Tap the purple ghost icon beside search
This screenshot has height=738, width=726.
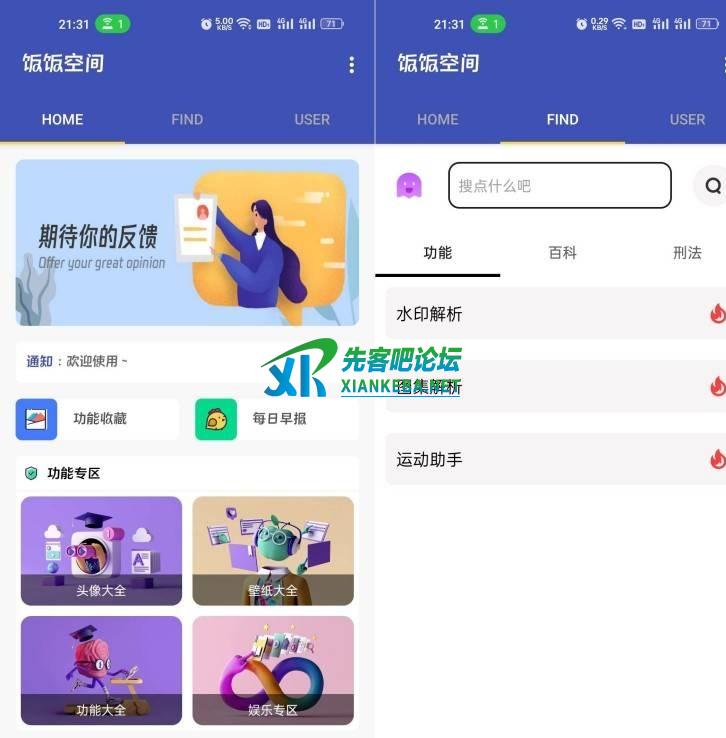(x=409, y=186)
